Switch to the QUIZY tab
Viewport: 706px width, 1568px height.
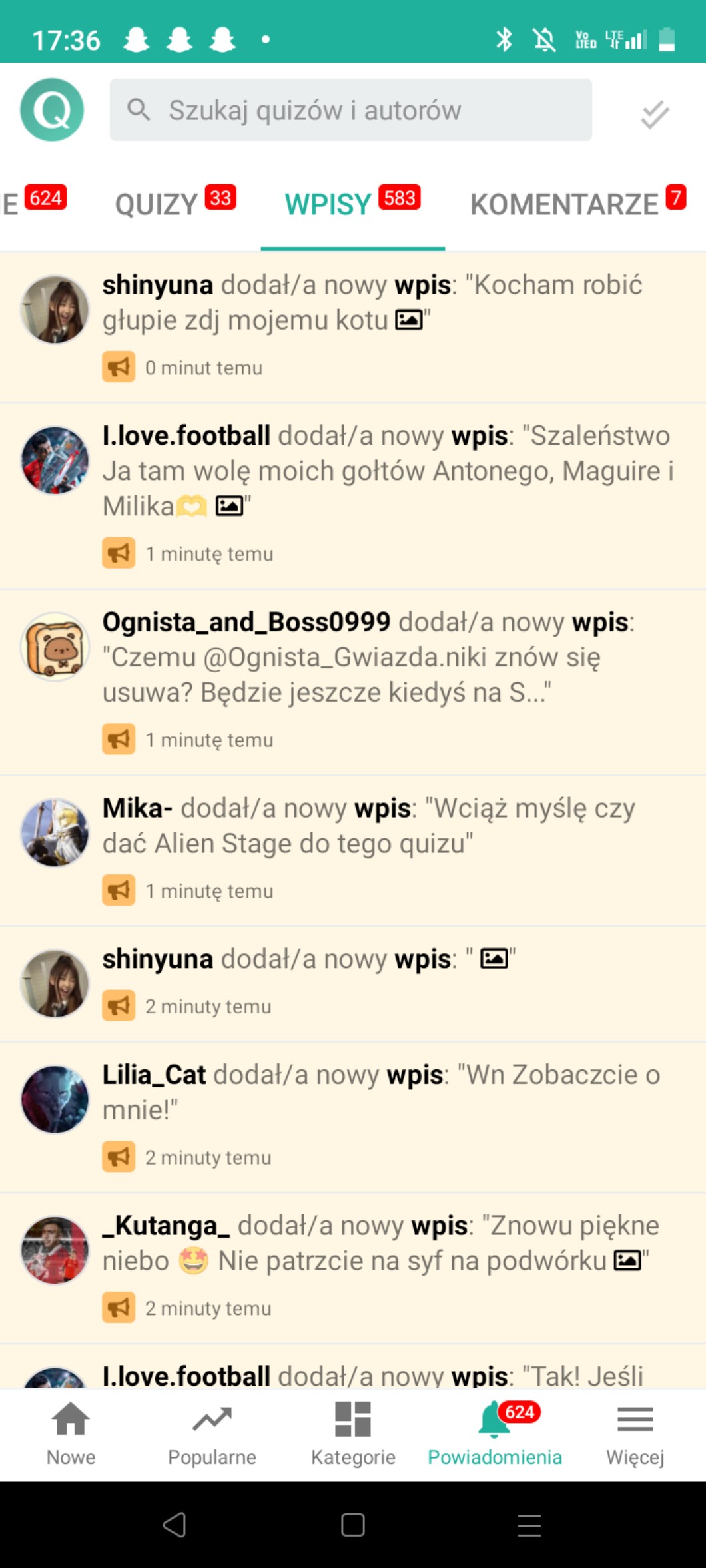click(175, 203)
